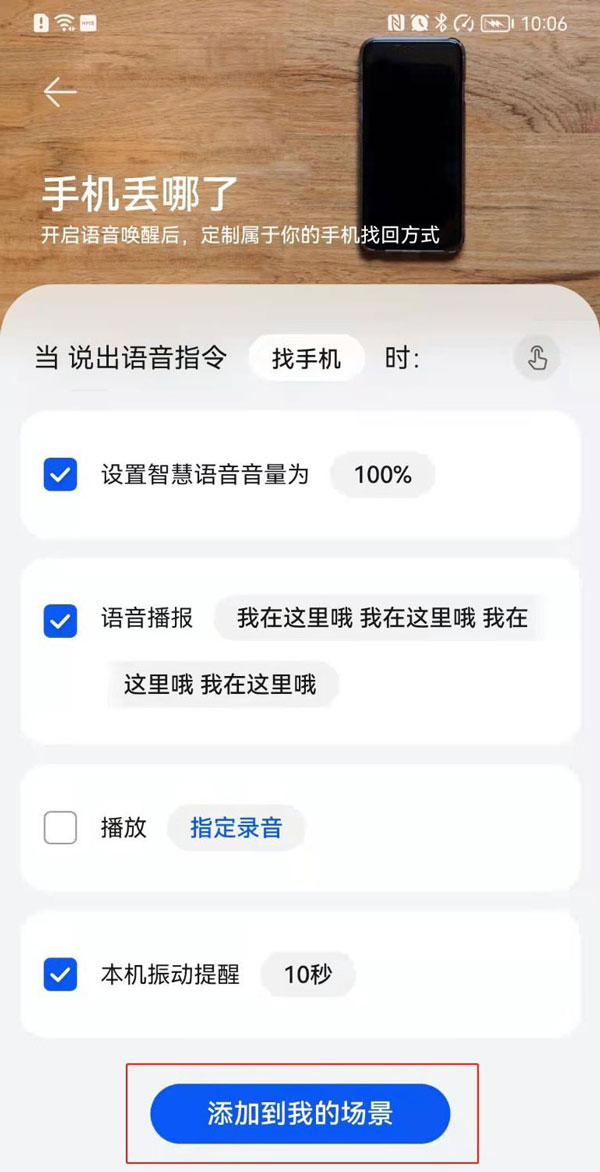Enable the 播放 checkbox
Viewport: 600px width, 1172px height.
(61, 827)
